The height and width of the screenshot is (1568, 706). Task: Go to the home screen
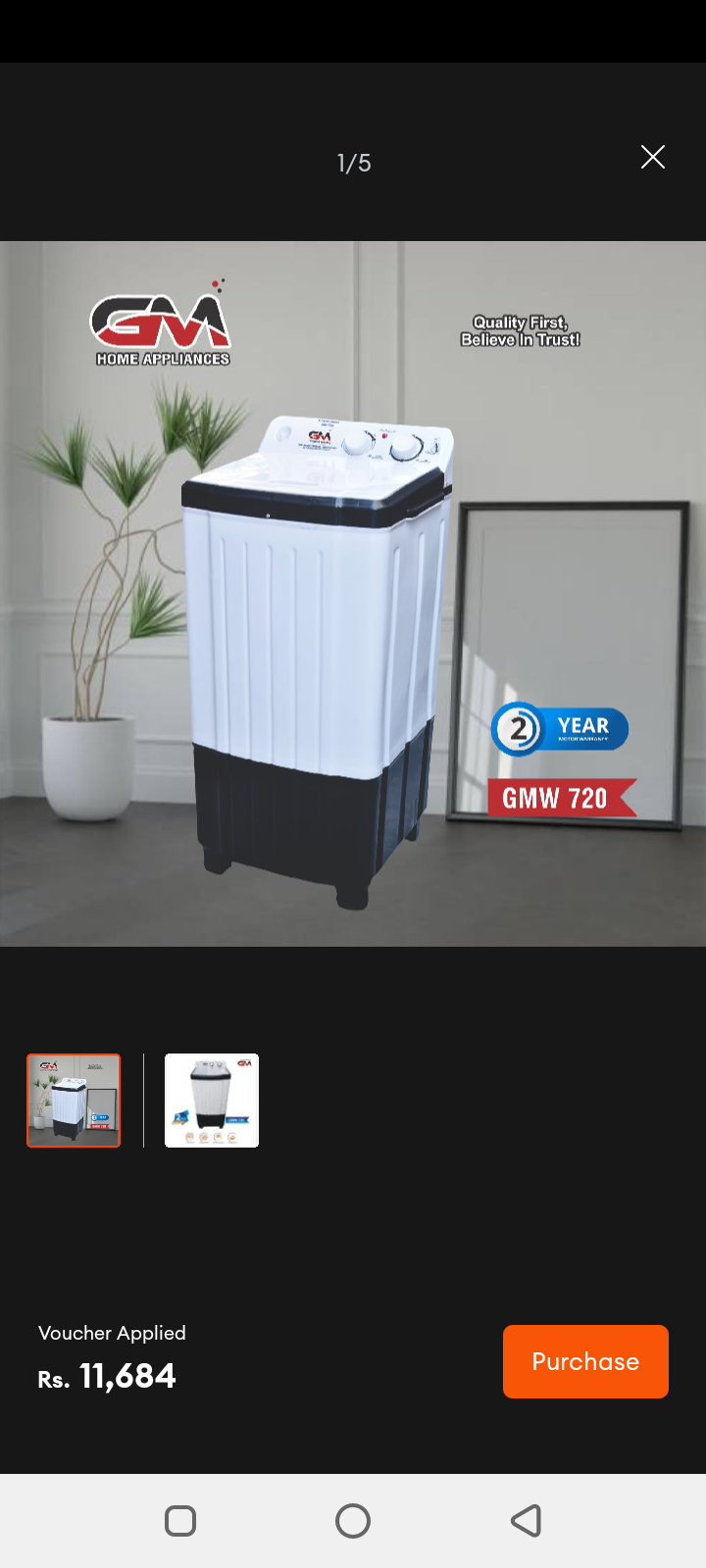[353, 1521]
